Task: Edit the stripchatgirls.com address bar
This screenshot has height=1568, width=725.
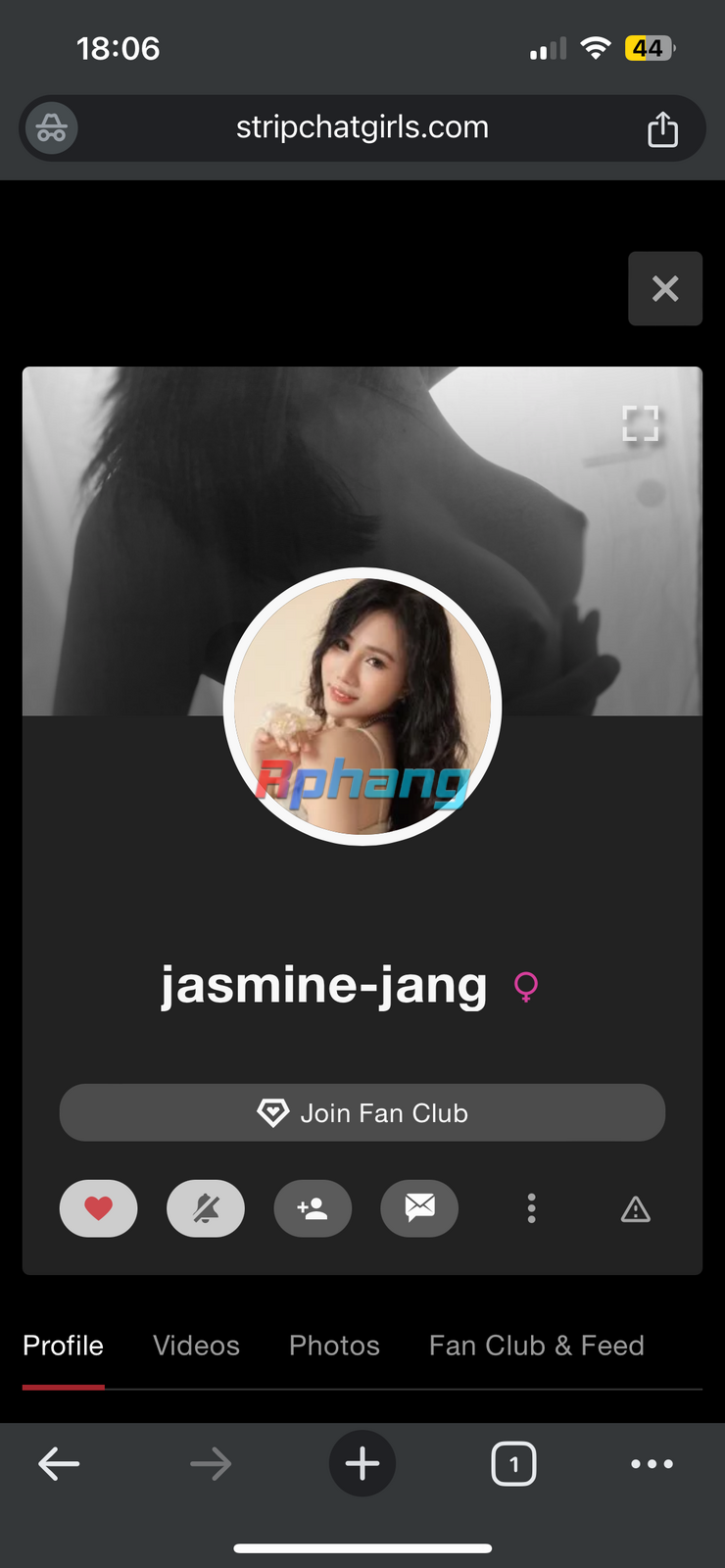Action: coord(362,127)
